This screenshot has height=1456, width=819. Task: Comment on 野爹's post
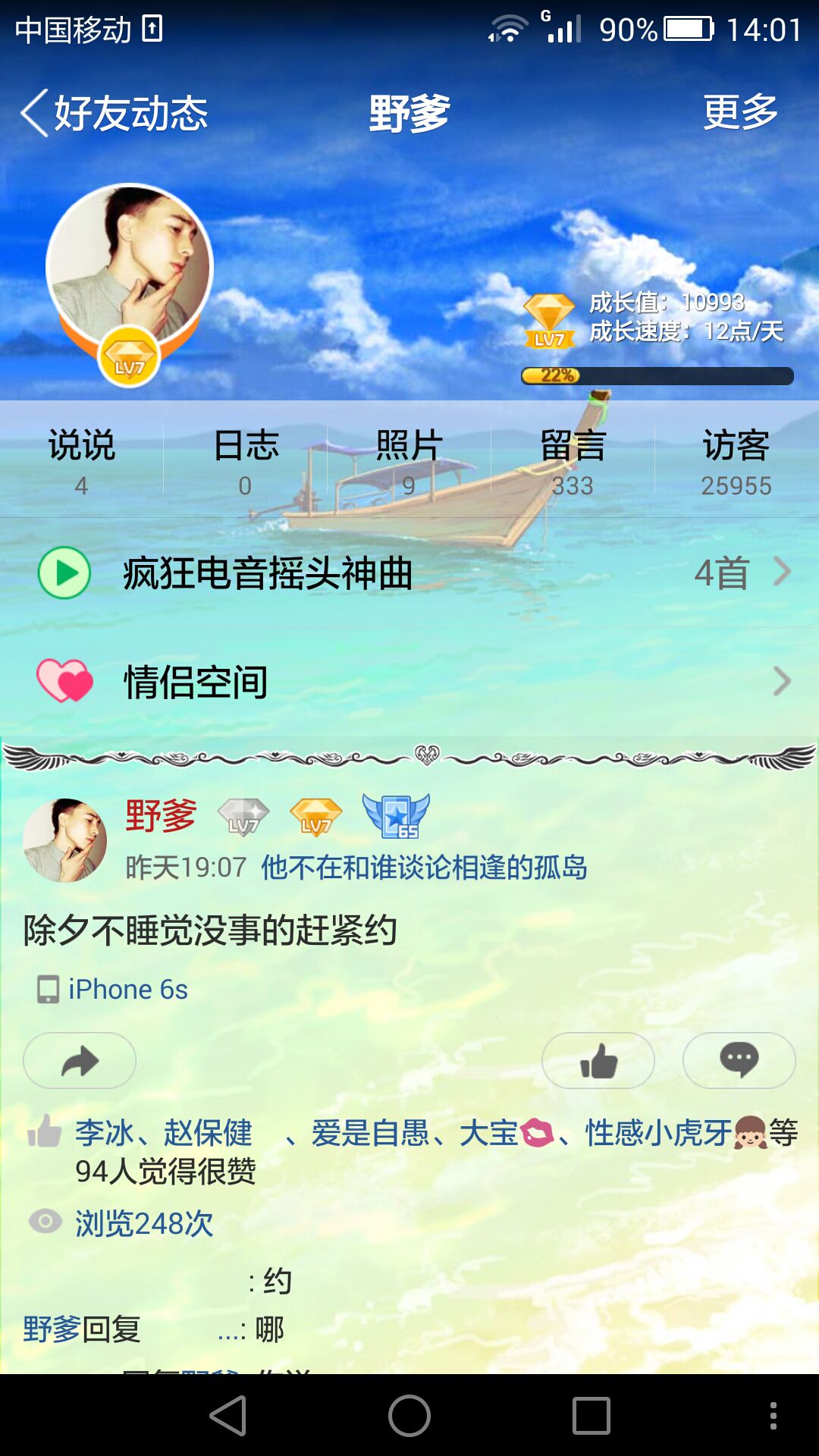coord(739,1060)
